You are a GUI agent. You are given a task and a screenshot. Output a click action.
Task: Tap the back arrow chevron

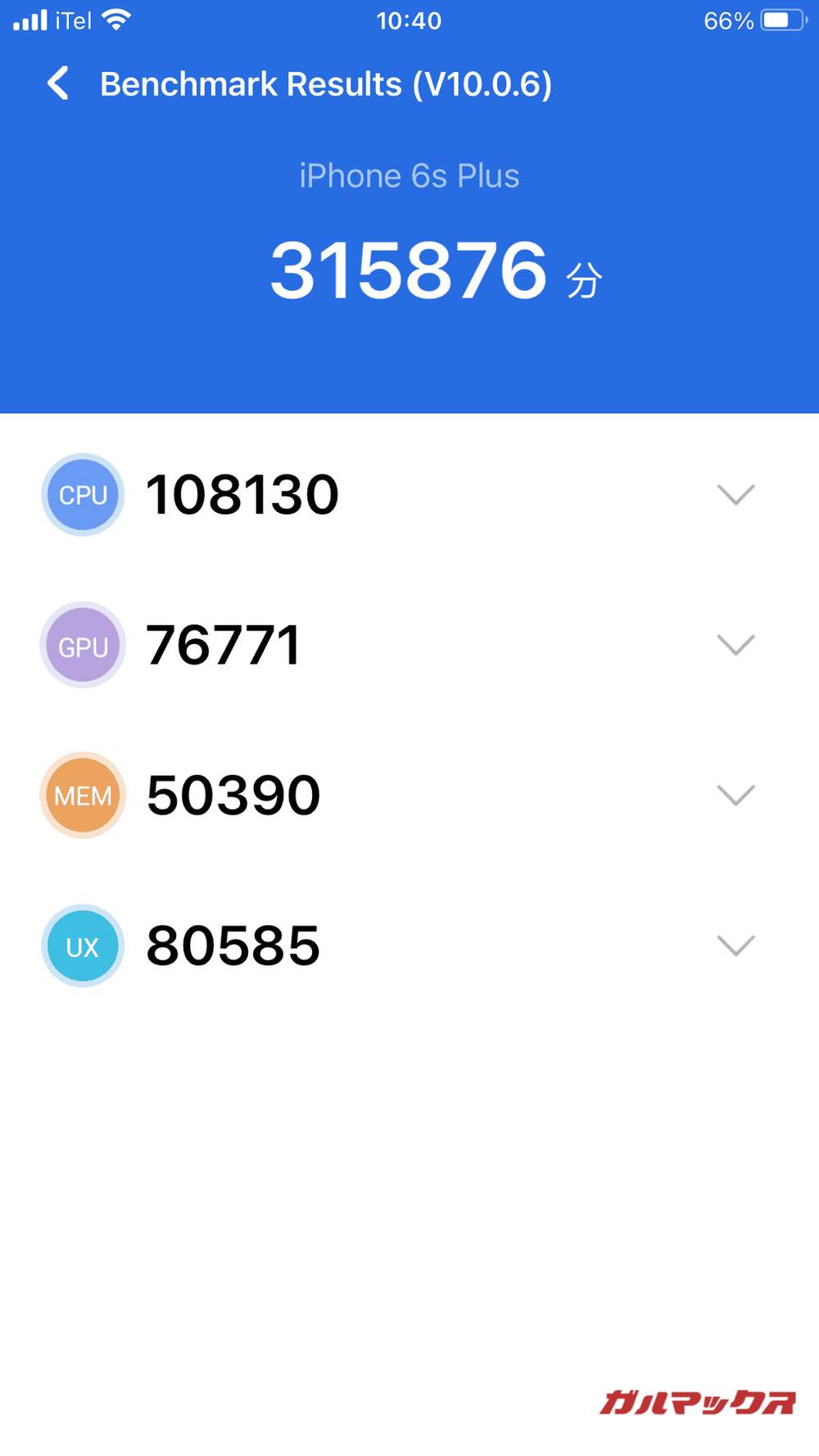click(57, 84)
